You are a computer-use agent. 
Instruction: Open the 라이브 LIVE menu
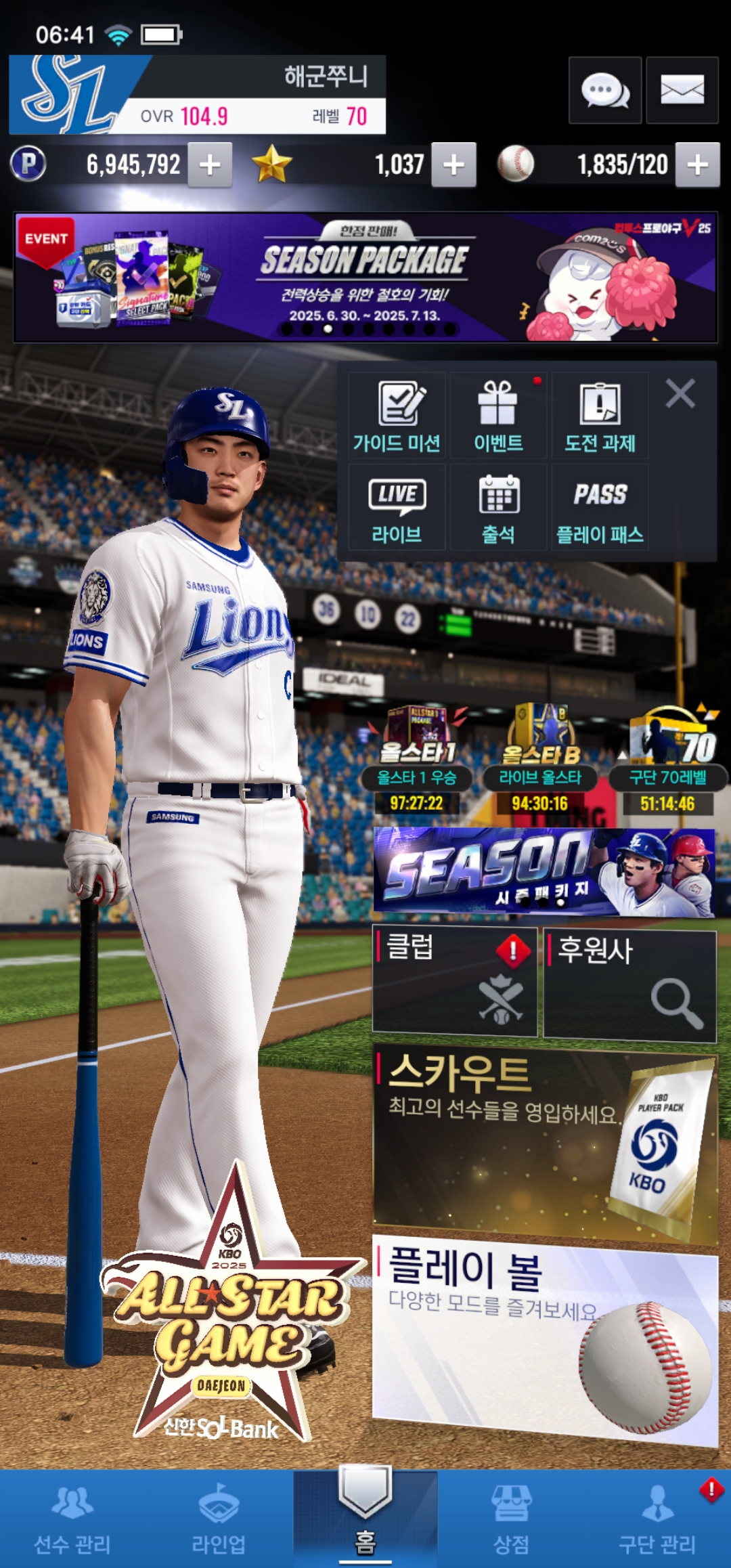[x=397, y=508]
